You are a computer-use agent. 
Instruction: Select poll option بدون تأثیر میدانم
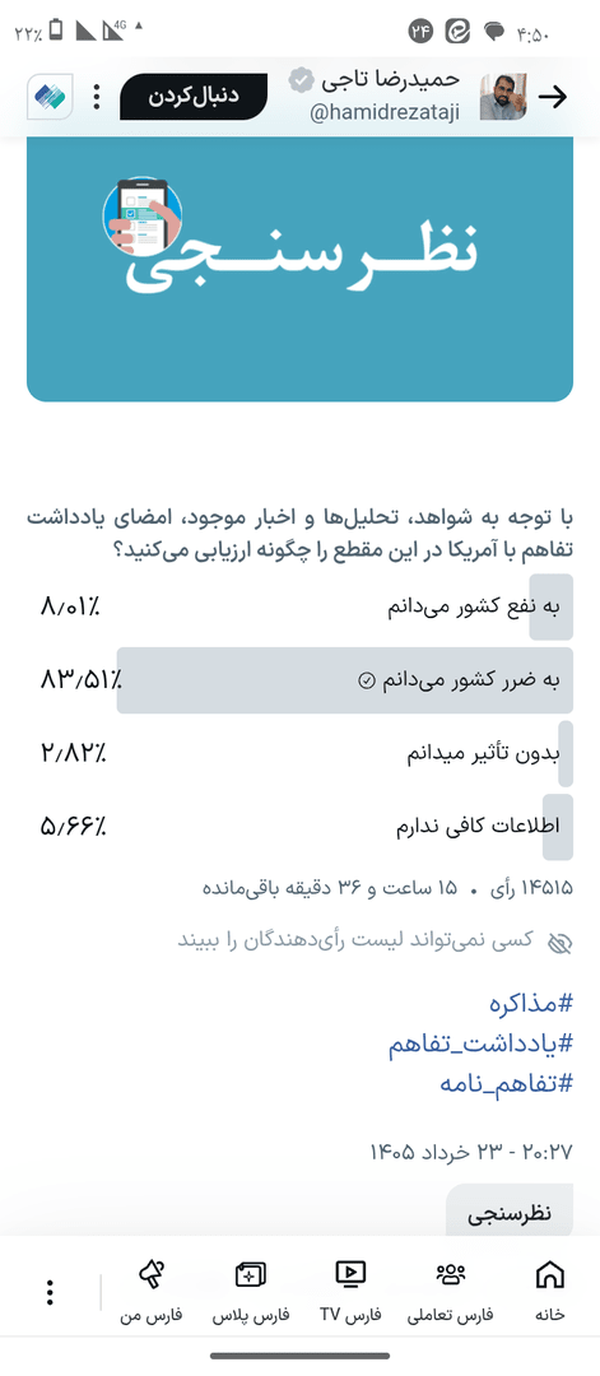click(300, 753)
